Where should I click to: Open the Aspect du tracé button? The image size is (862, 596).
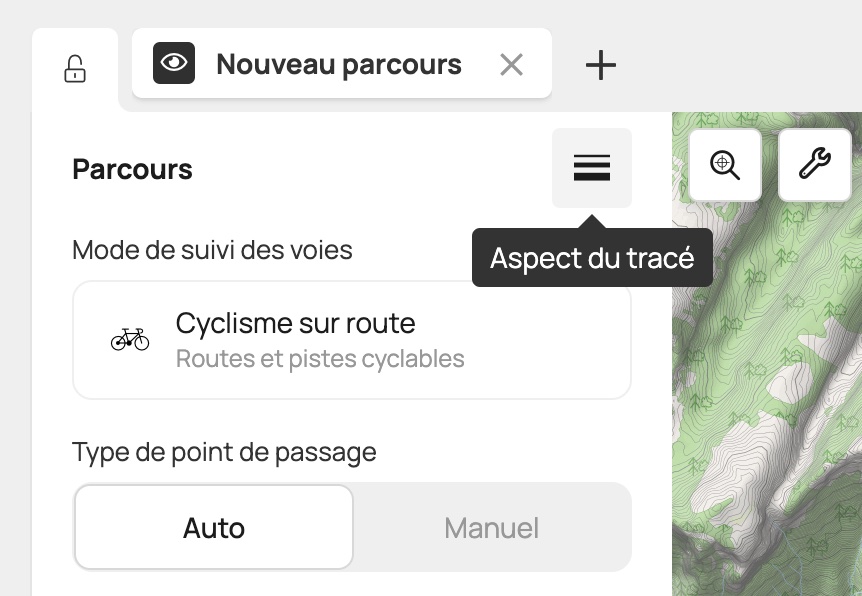tap(591, 168)
